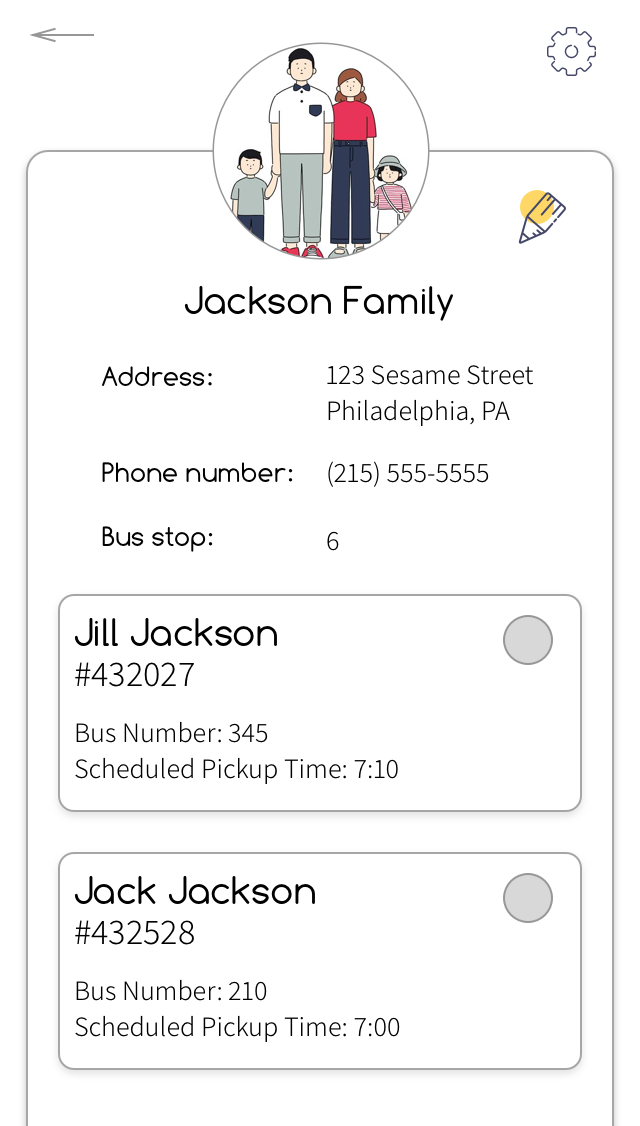640x1126 pixels.
Task: Tap the Jackson Family profile picture
Action: (321, 151)
